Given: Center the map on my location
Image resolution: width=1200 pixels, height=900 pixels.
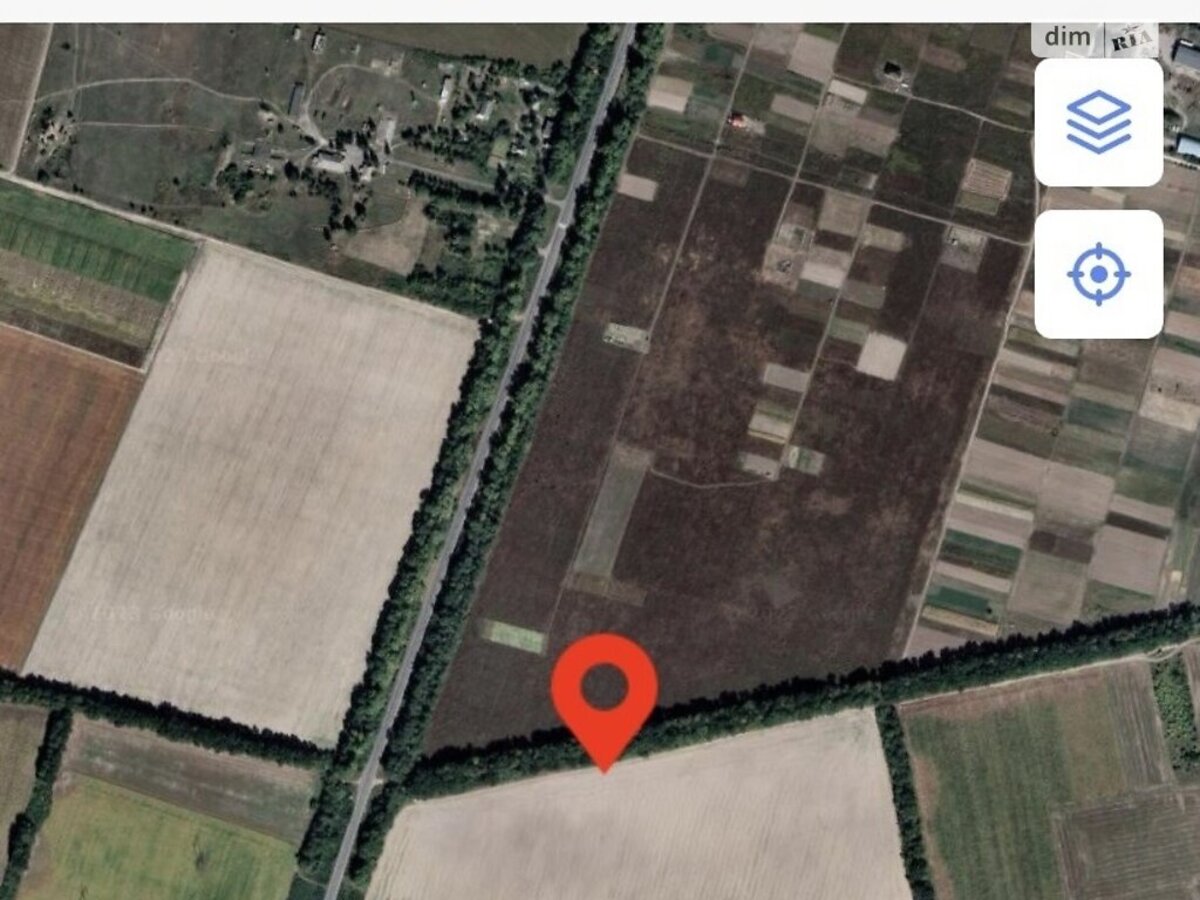Looking at the screenshot, I should pyautogui.click(x=1098, y=274).
